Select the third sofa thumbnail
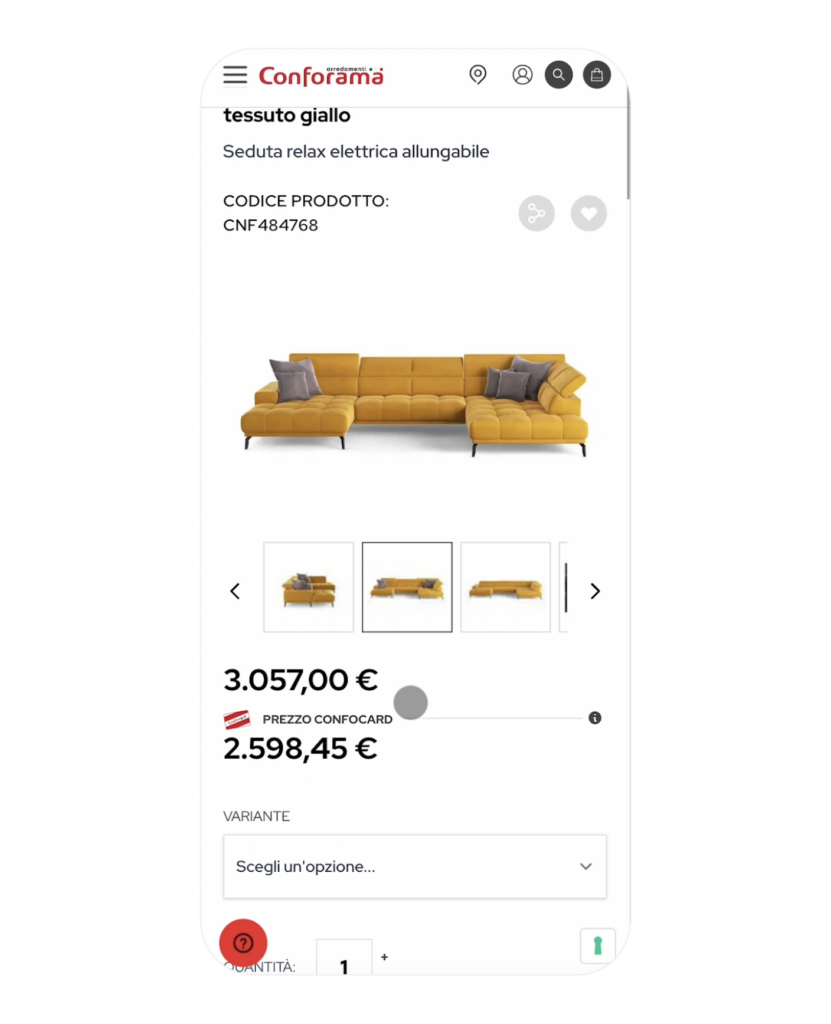This screenshot has width=831, height=1024. coord(505,587)
